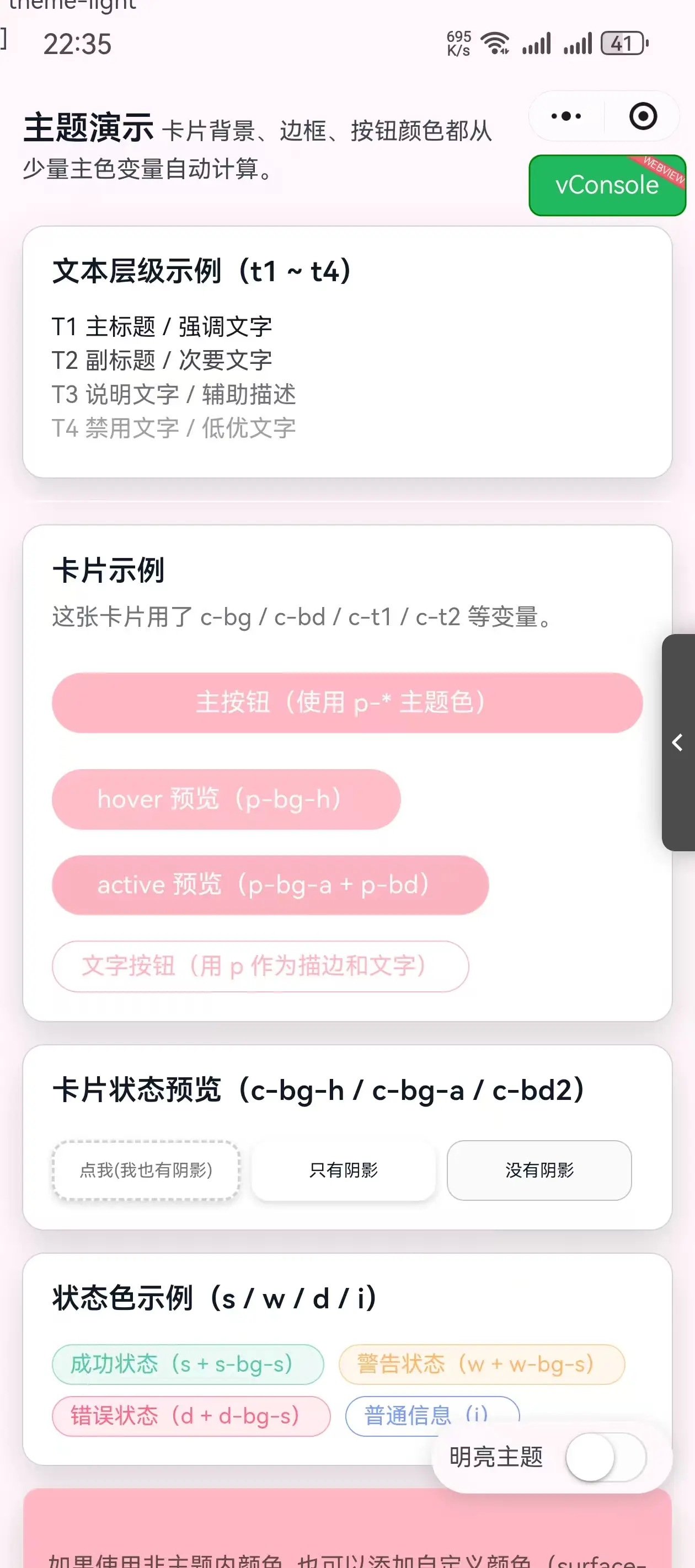
Task: Tap the 成功状态 tag
Action: (188, 1364)
